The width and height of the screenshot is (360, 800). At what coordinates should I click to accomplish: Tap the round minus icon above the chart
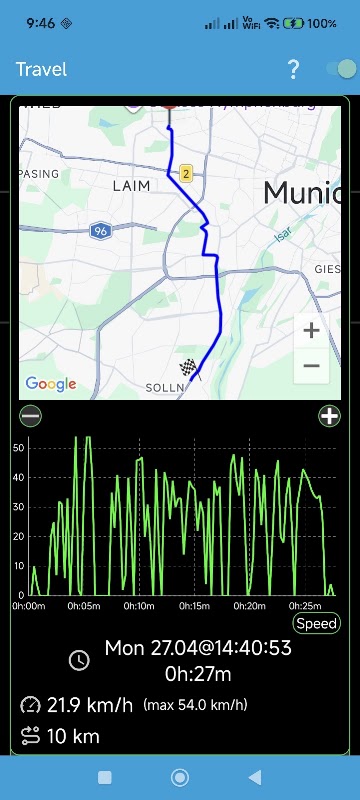(x=31, y=416)
